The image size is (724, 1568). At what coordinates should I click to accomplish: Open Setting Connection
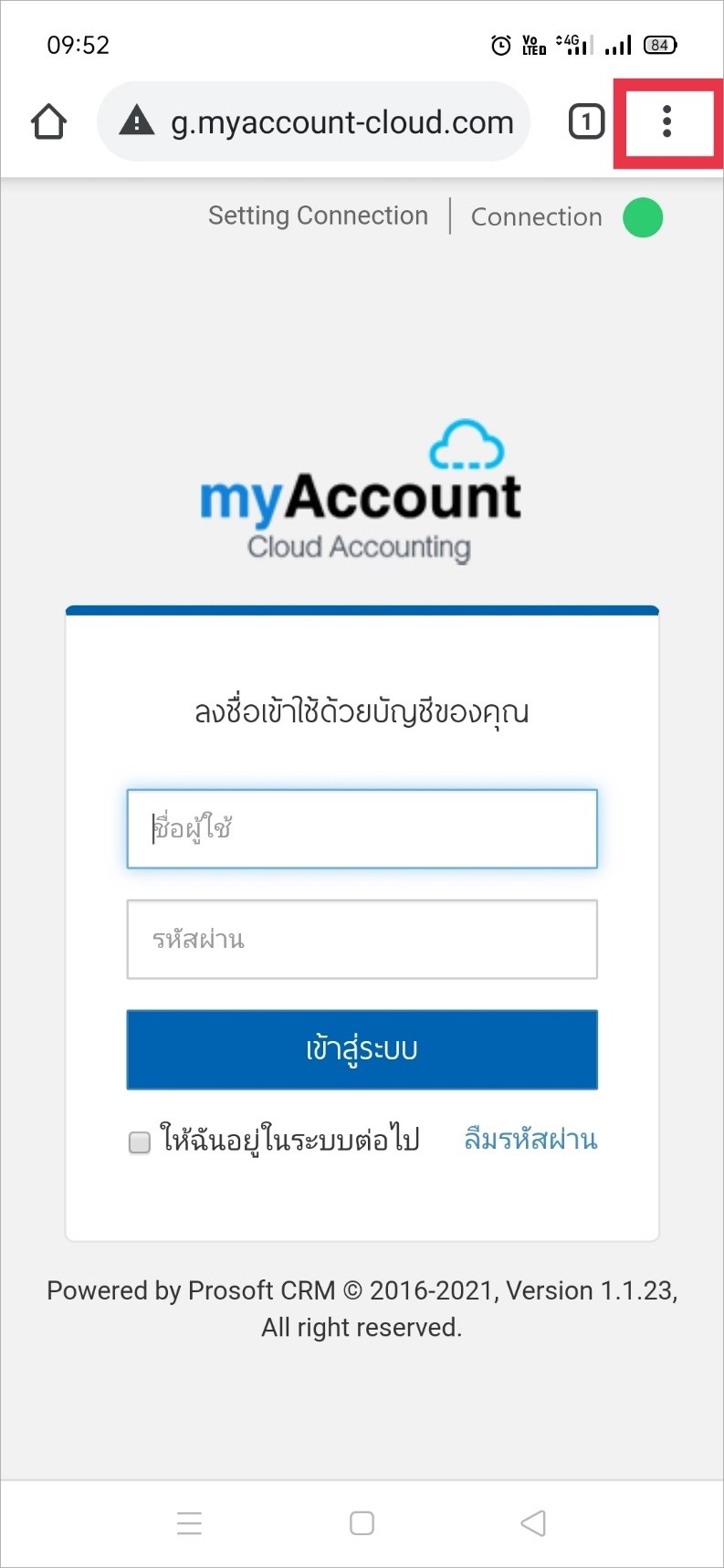(x=318, y=216)
